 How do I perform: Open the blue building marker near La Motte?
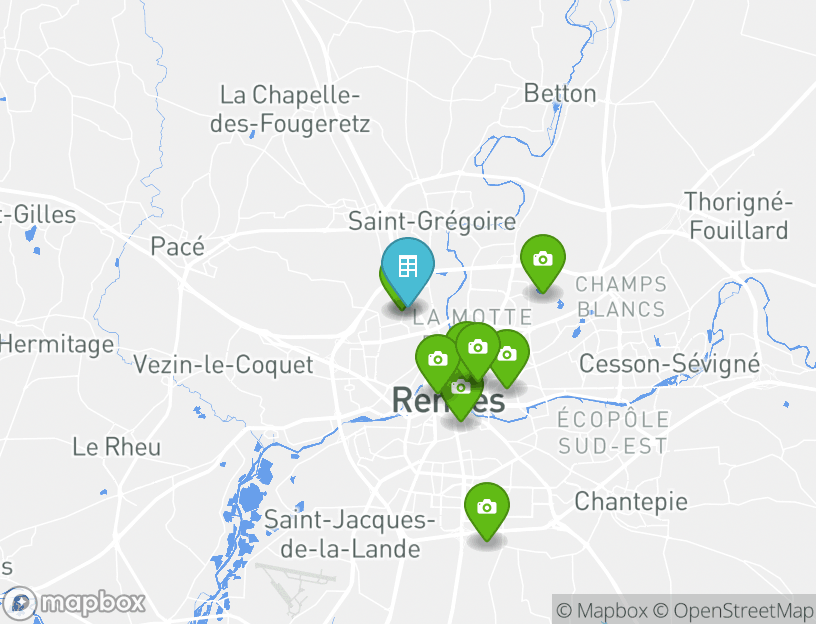coord(408,267)
